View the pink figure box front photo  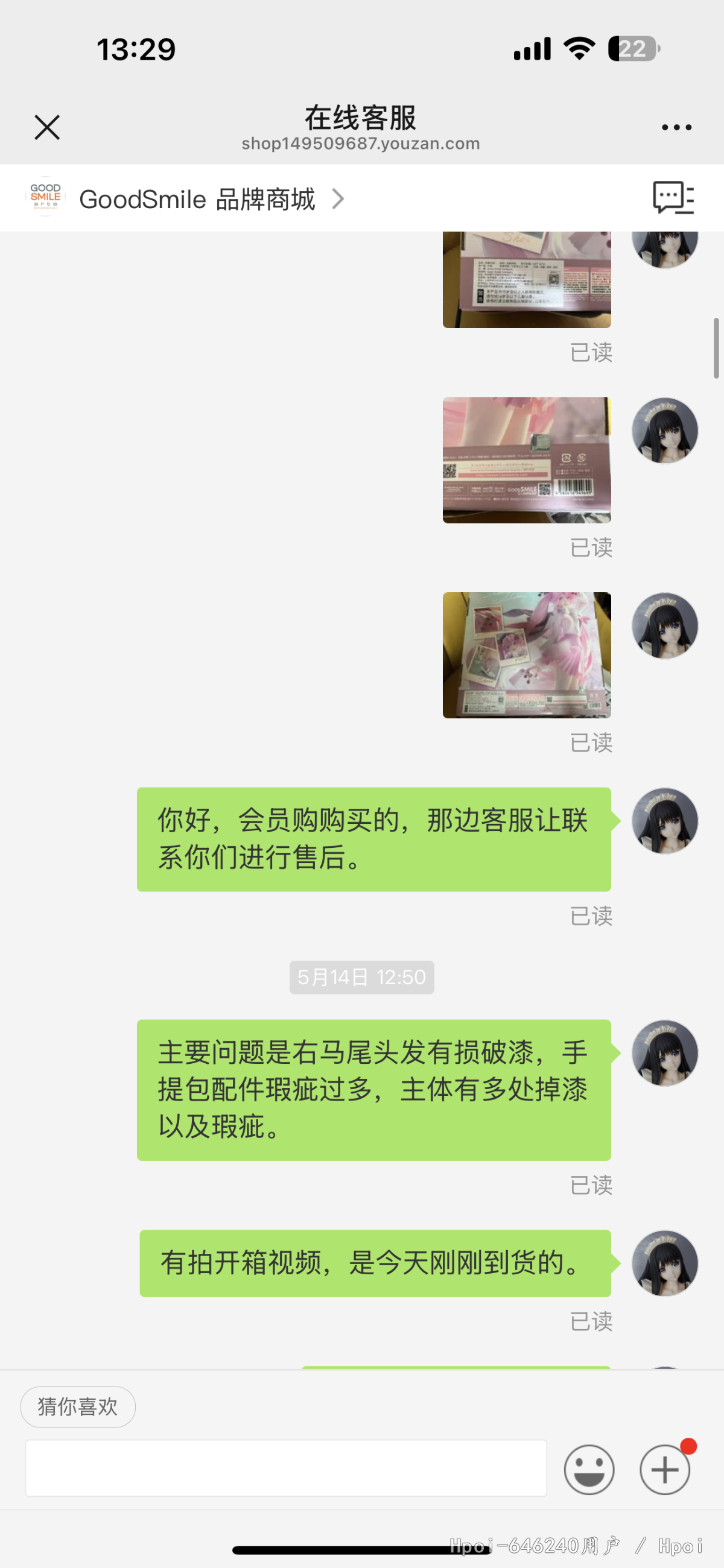pyautogui.click(x=527, y=655)
